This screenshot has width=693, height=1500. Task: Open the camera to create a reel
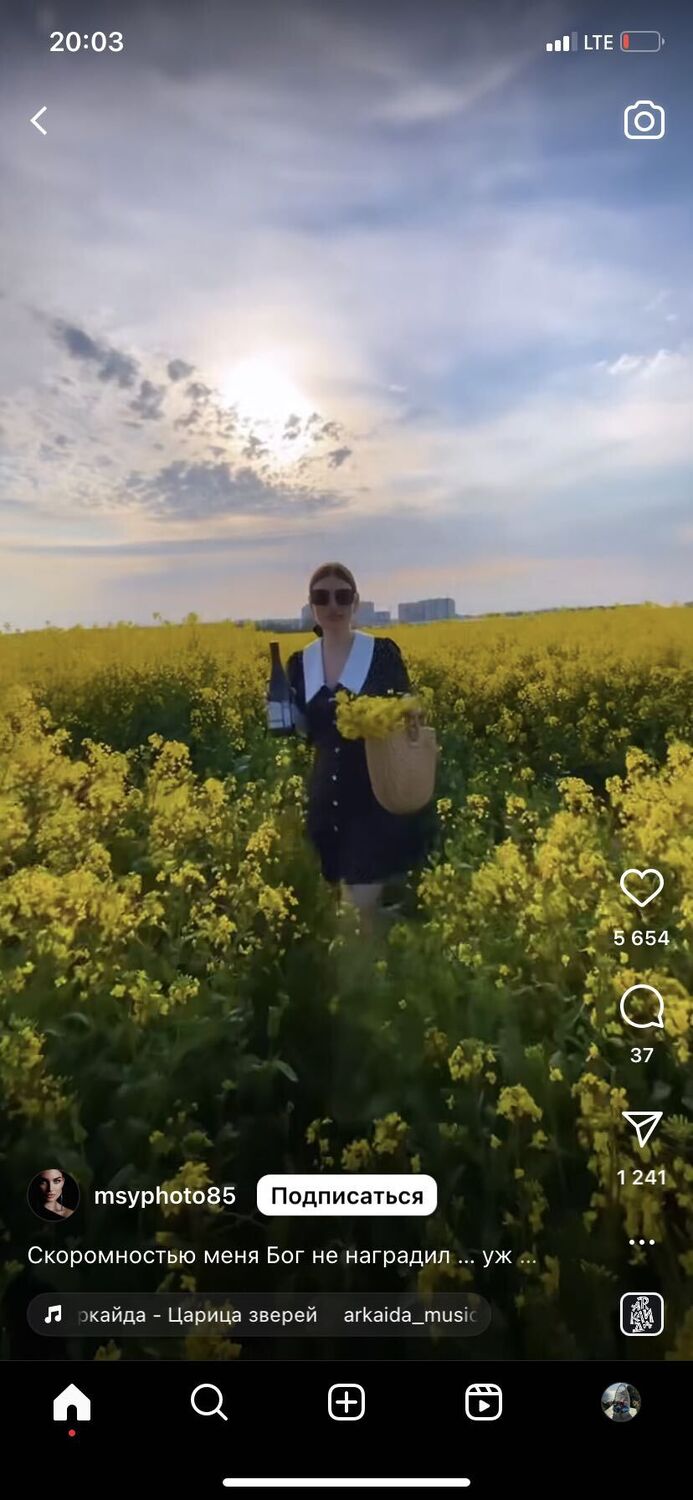[644, 121]
